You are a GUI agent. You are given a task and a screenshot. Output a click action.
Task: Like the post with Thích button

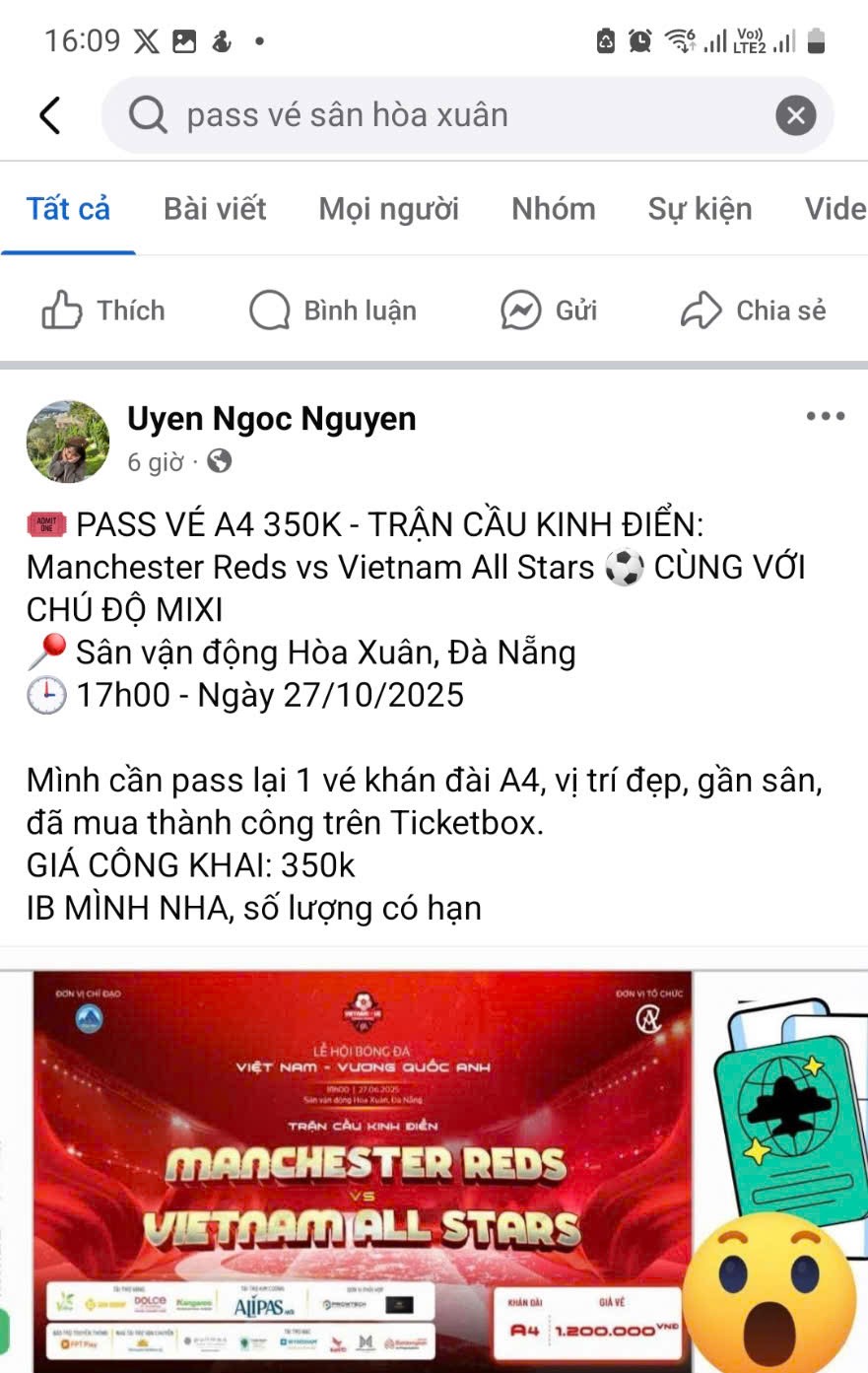tap(103, 310)
